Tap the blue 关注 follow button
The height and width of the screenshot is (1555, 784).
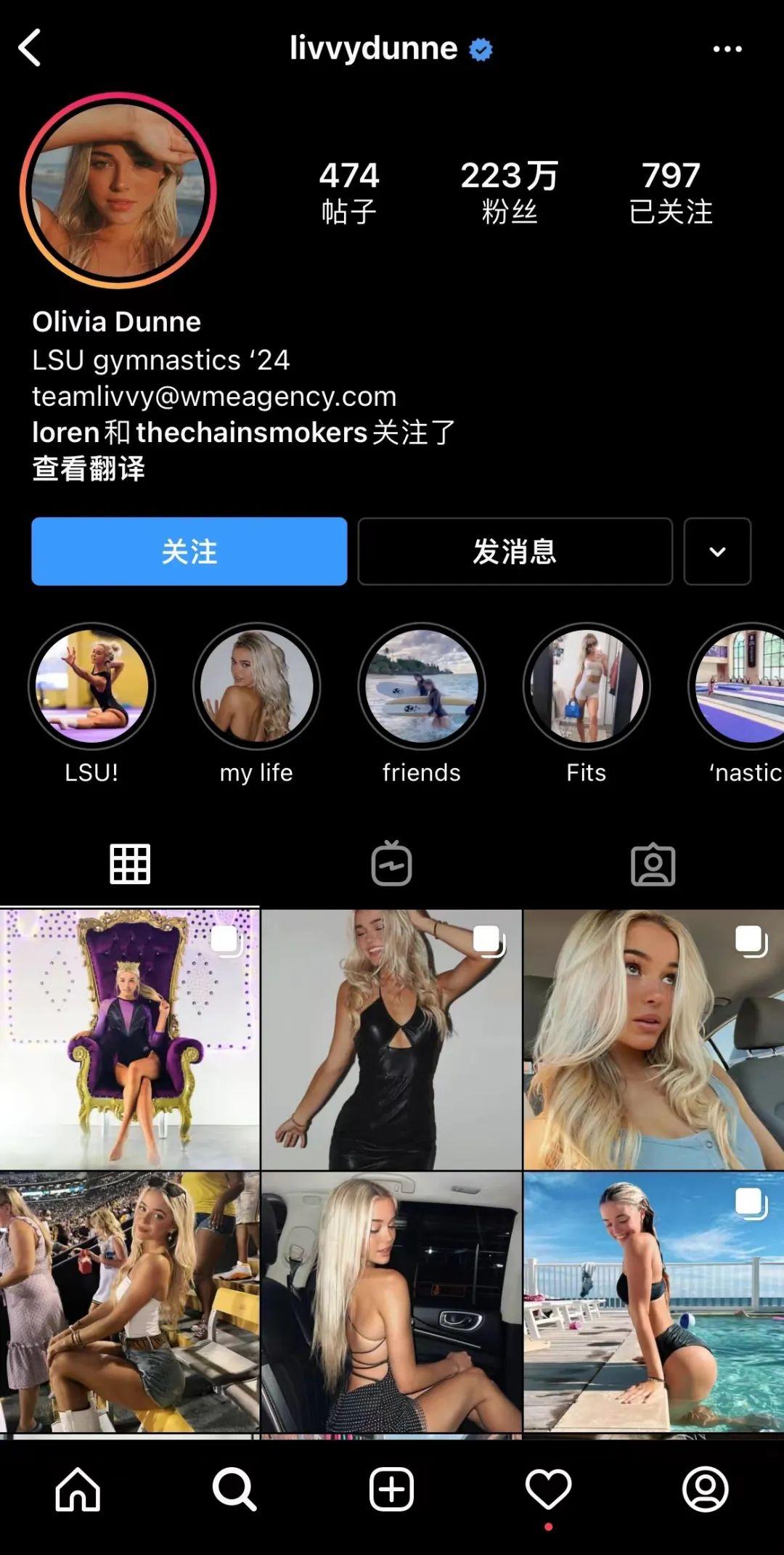[x=189, y=551]
